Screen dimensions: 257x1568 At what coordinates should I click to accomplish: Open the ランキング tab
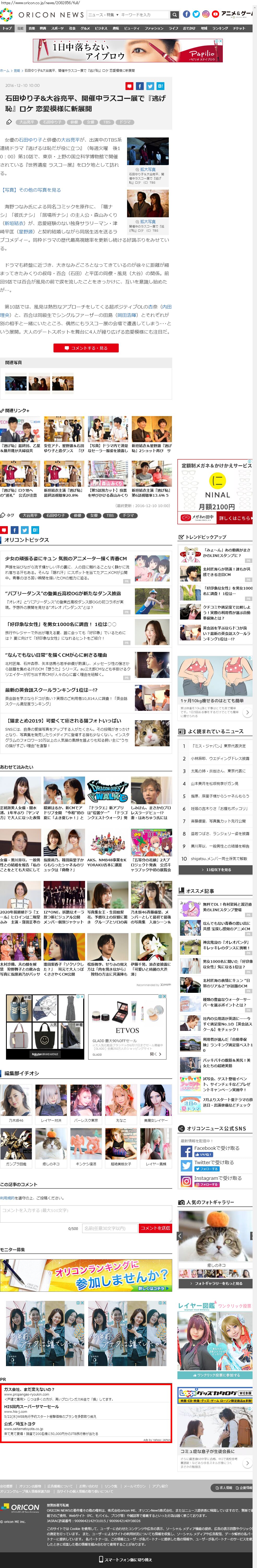[x=220, y=28]
